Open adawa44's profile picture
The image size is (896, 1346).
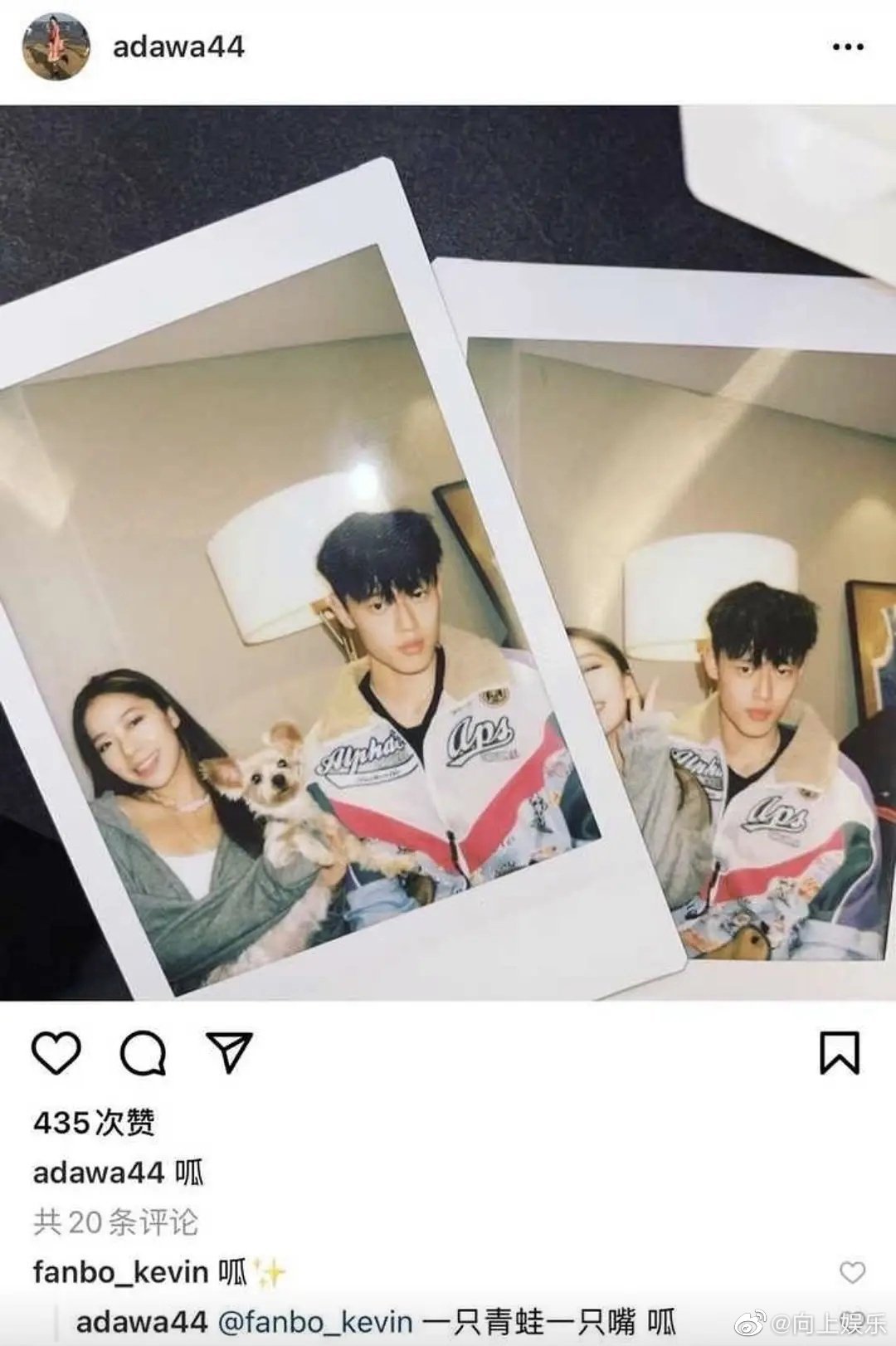[x=56, y=46]
